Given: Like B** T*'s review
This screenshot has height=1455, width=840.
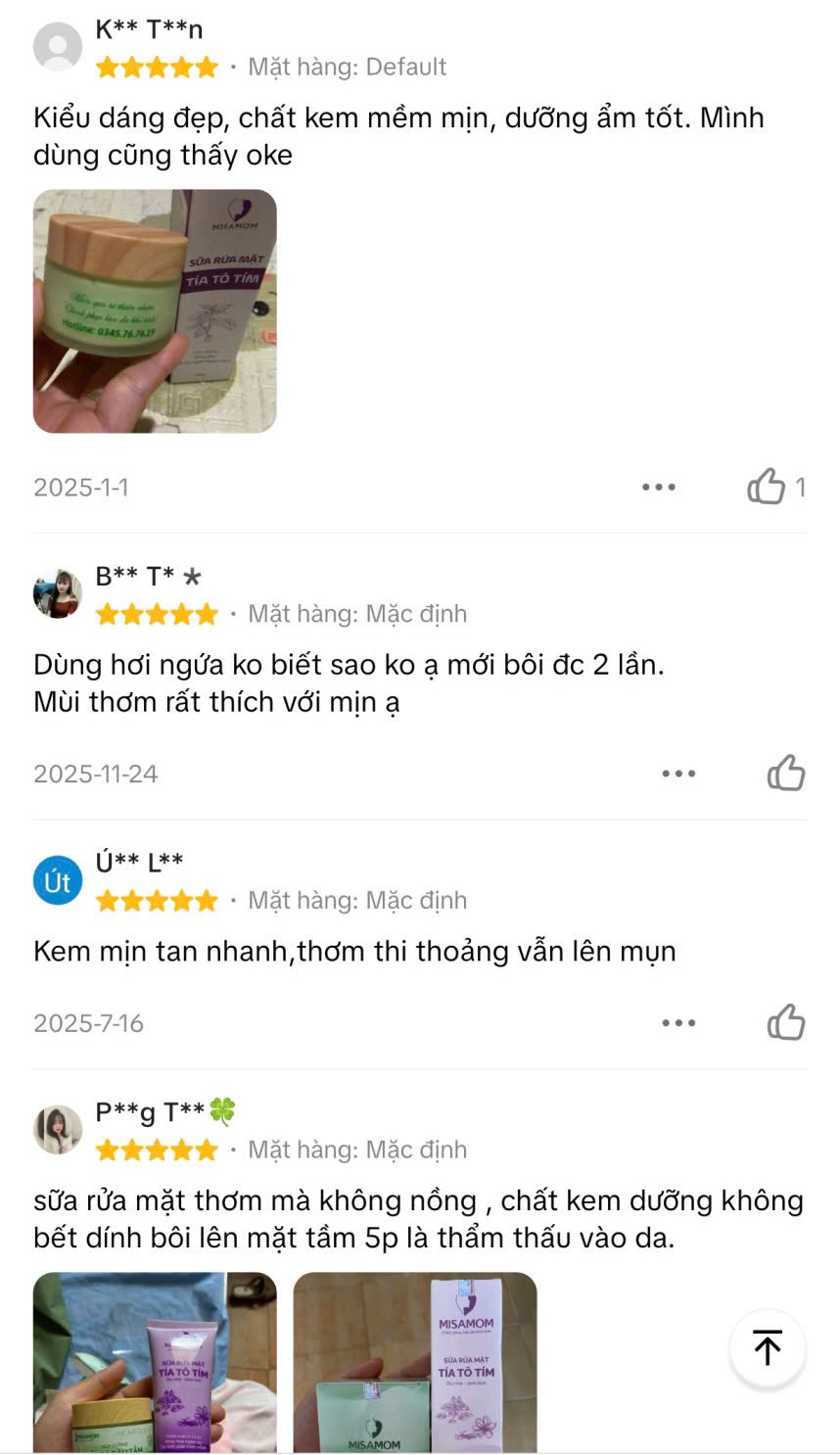Looking at the screenshot, I should (x=785, y=774).
